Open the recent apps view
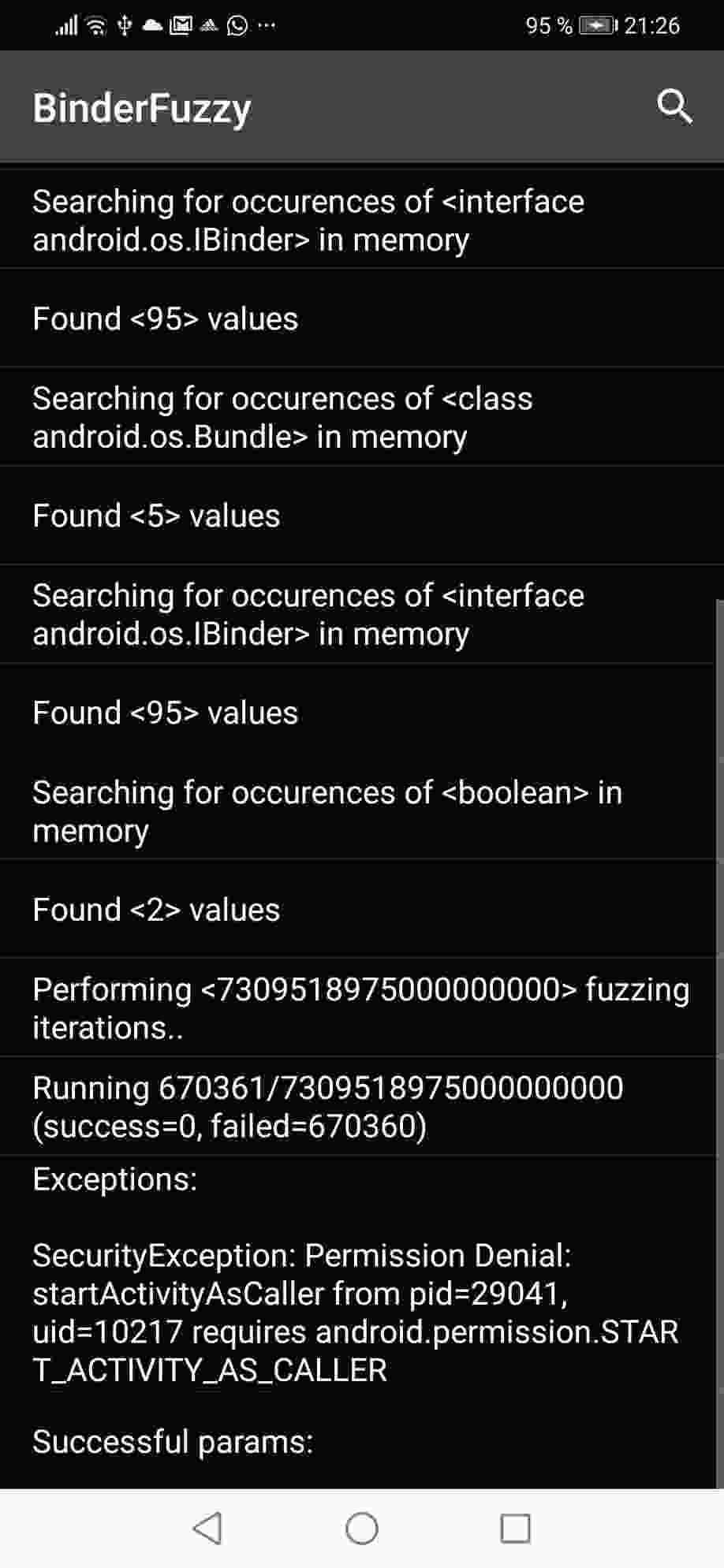This screenshot has height=1568, width=724. click(515, 1528)
